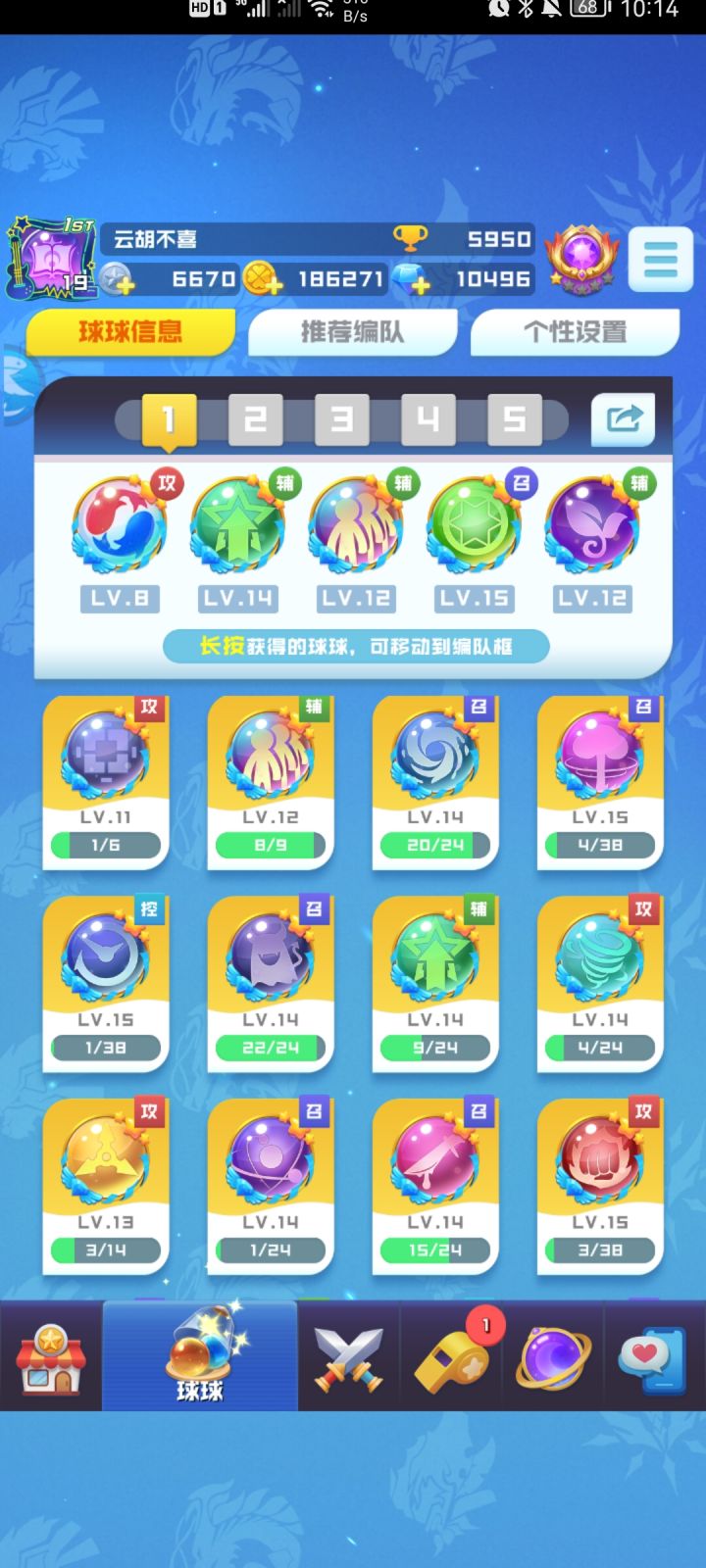706x1568 pixels.
Task: Select team preset 2
Action: (255, 418)
